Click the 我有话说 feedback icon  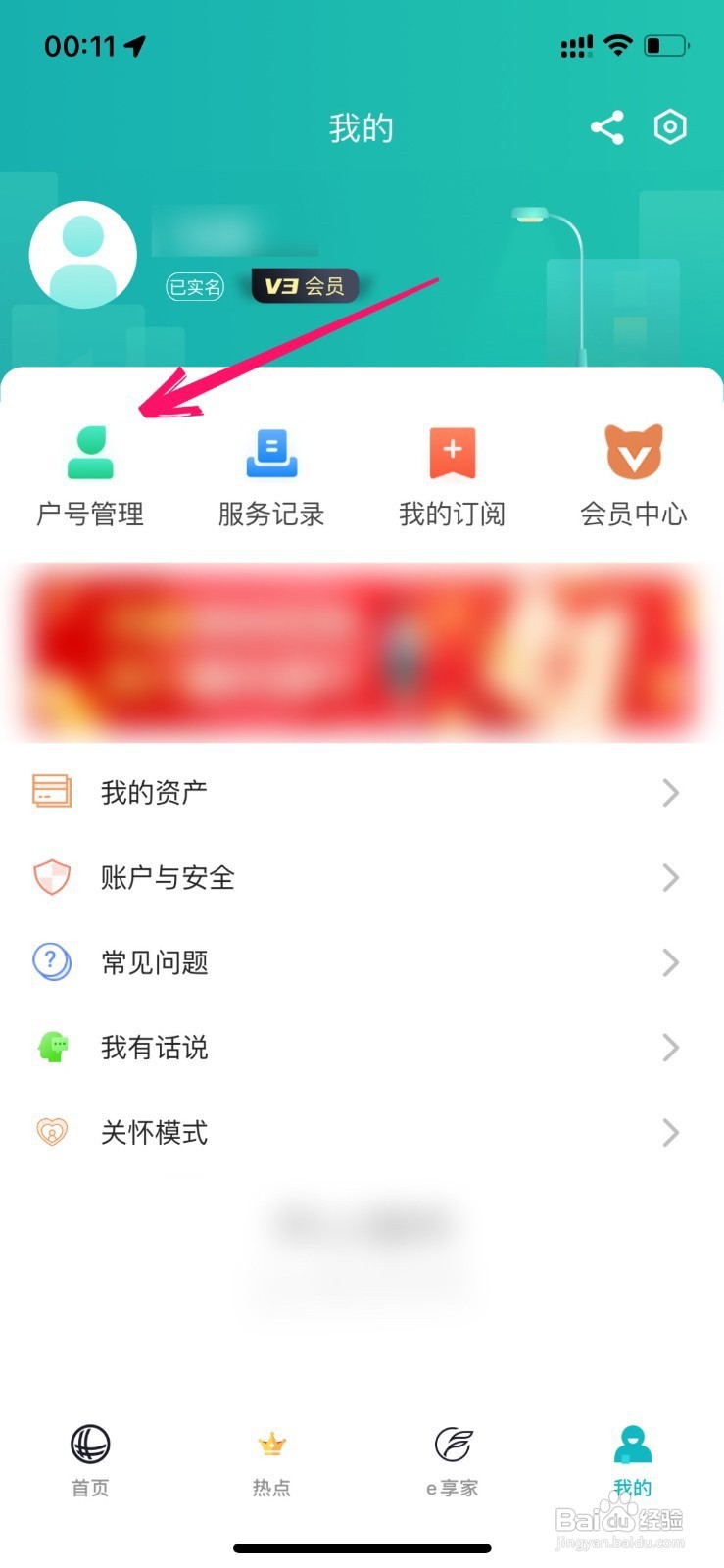point(52,1047)
